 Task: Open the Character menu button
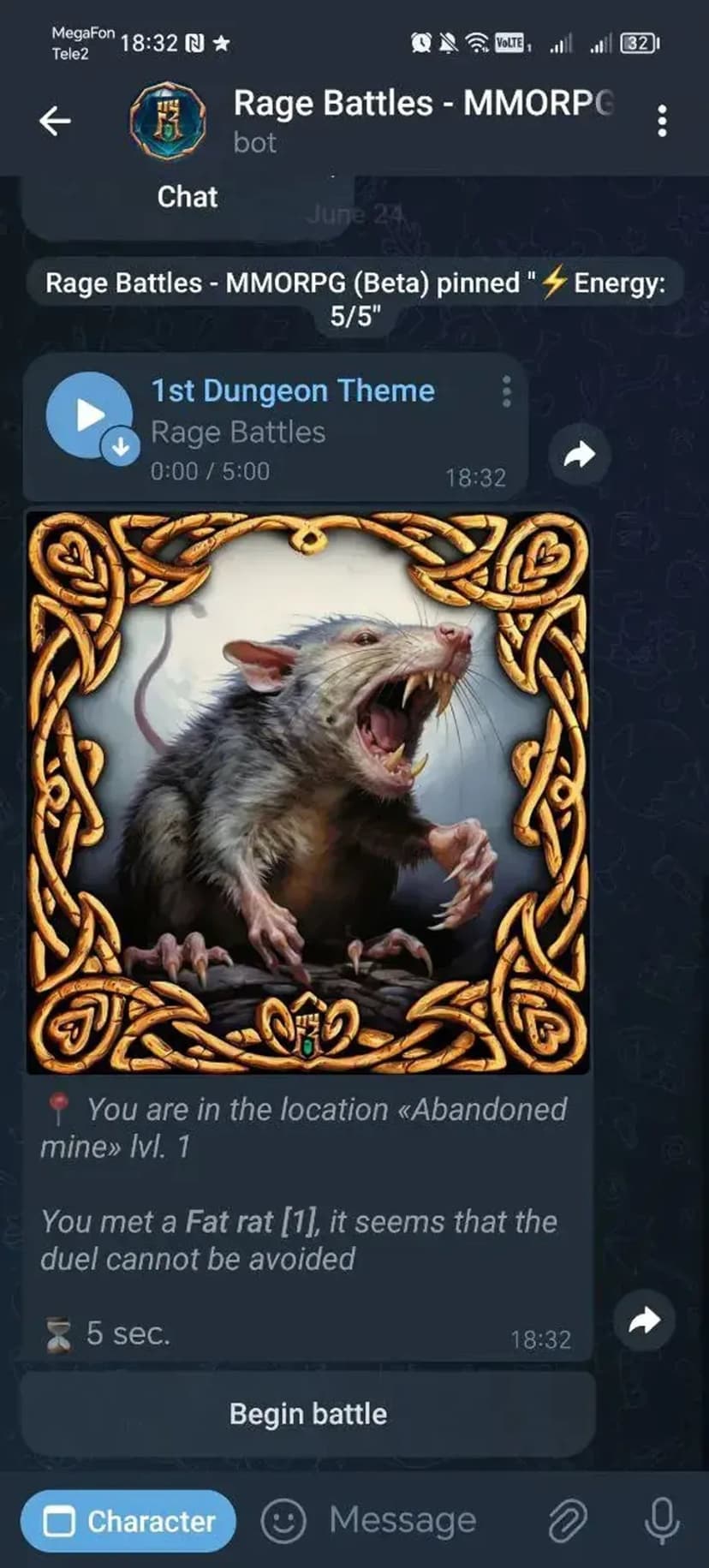tap(128, 1521)
